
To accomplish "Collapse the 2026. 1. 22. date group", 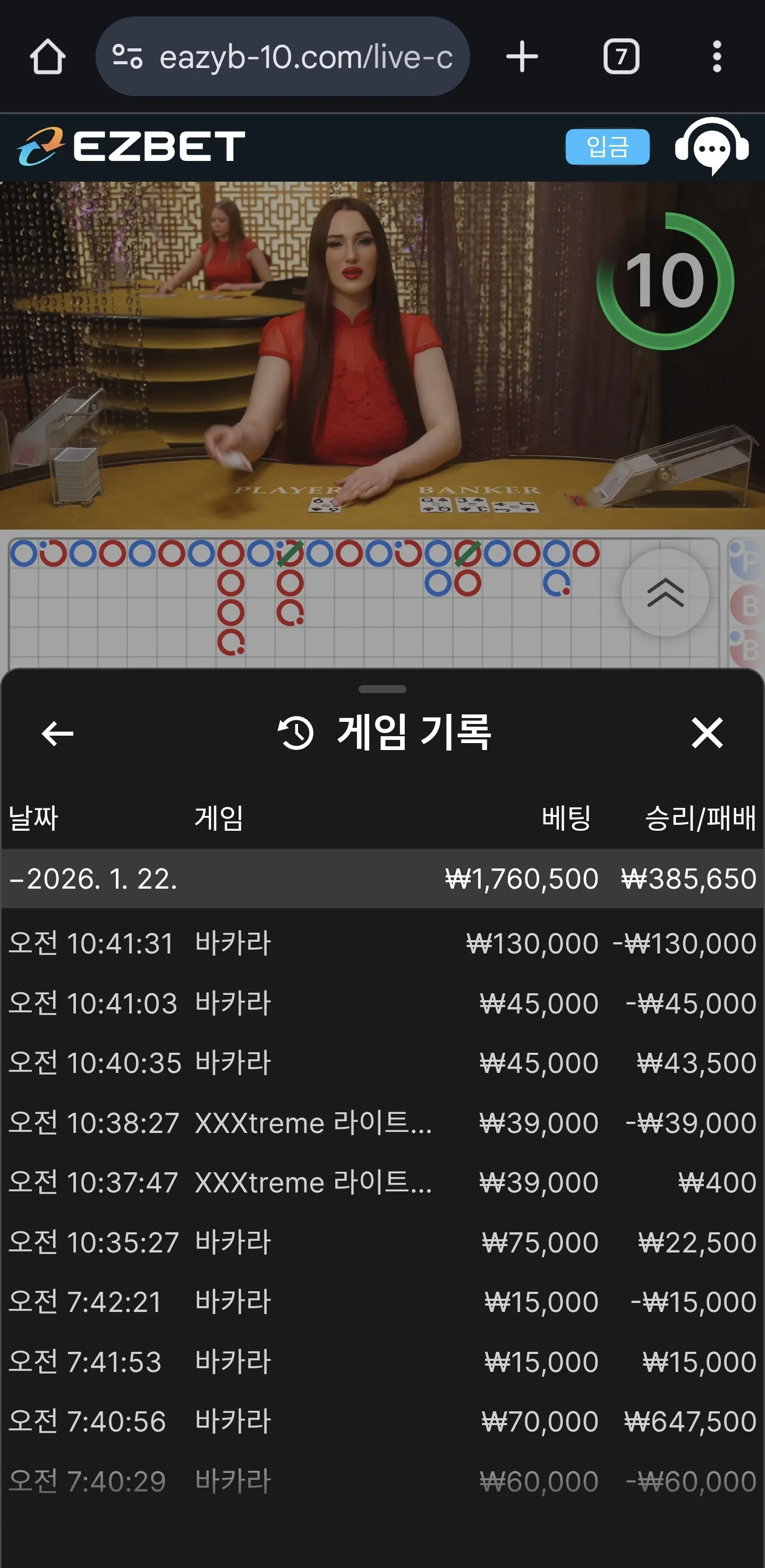I will pos(382,879).
